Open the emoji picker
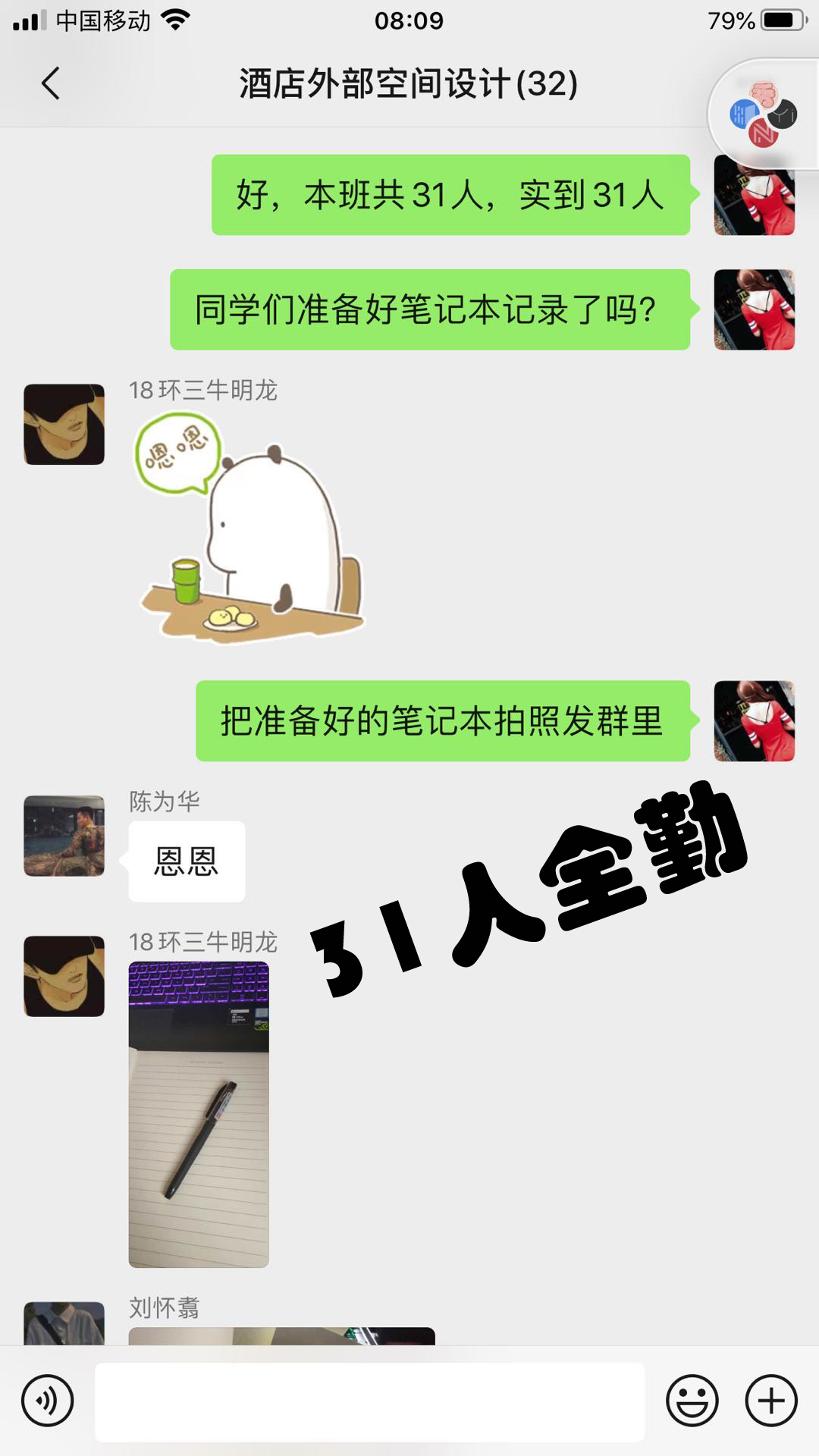This screenshot has width=819, height=1456. pos(692,1400)
